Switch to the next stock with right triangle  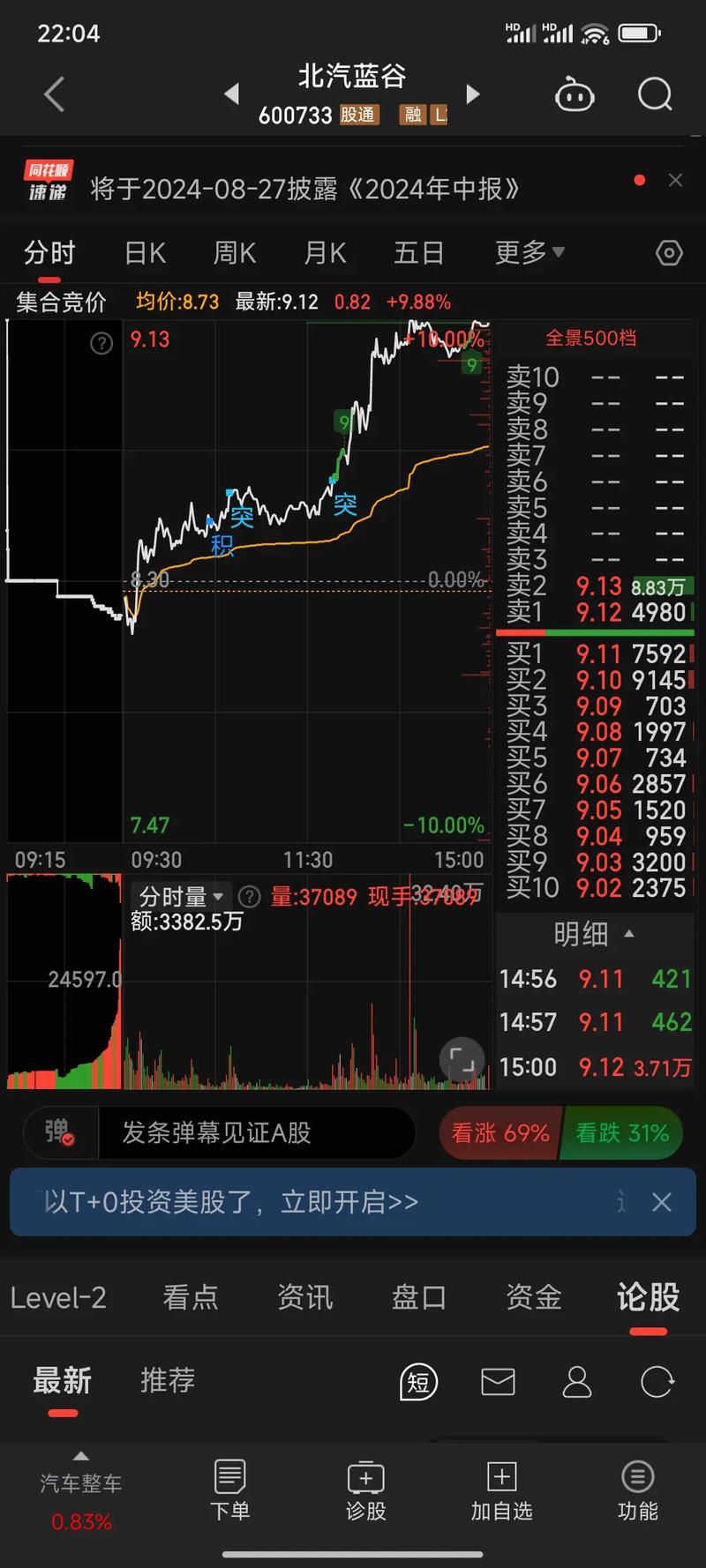(473, 93)
